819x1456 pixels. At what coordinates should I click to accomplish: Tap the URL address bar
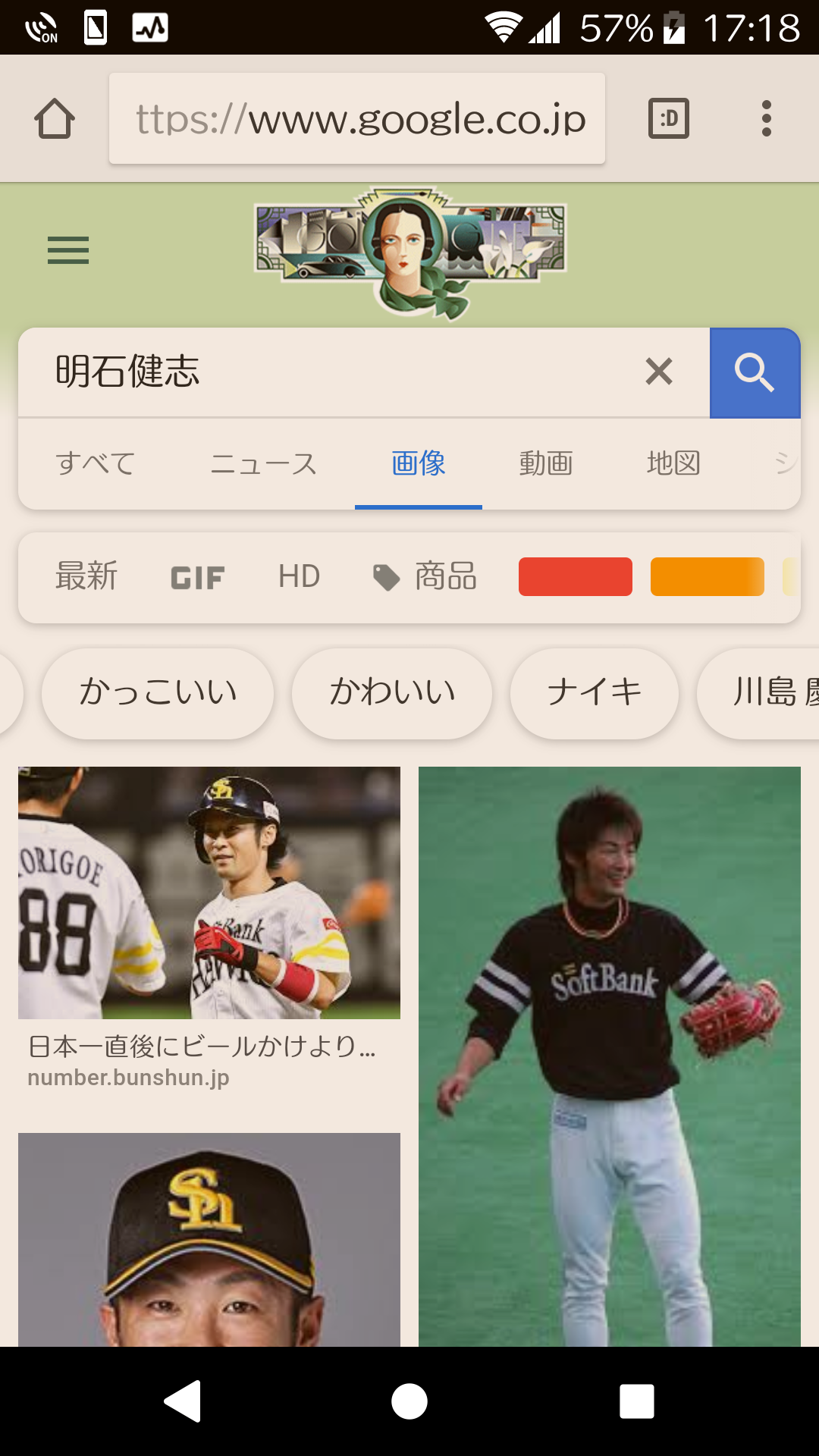pos(356,119)
